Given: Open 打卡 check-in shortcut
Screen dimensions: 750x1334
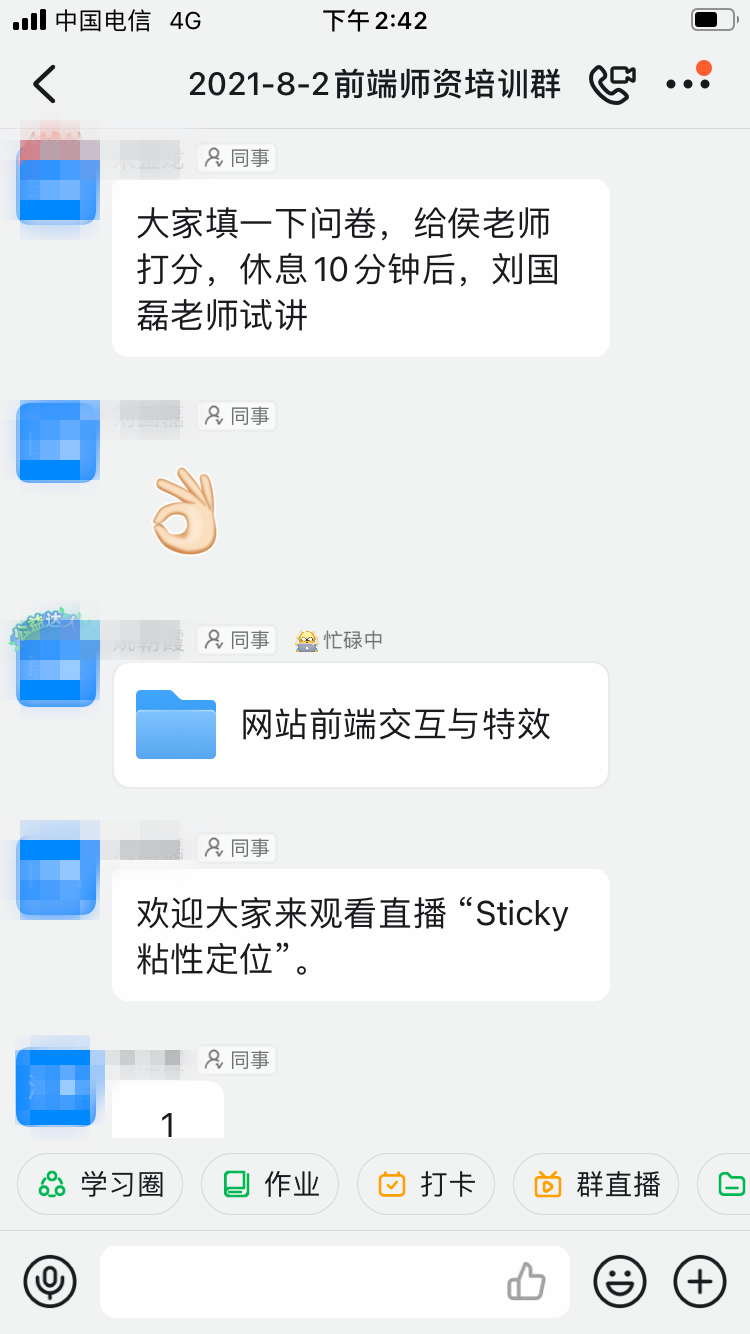Looking at the screenshot, I should (x=426, y=1185).
